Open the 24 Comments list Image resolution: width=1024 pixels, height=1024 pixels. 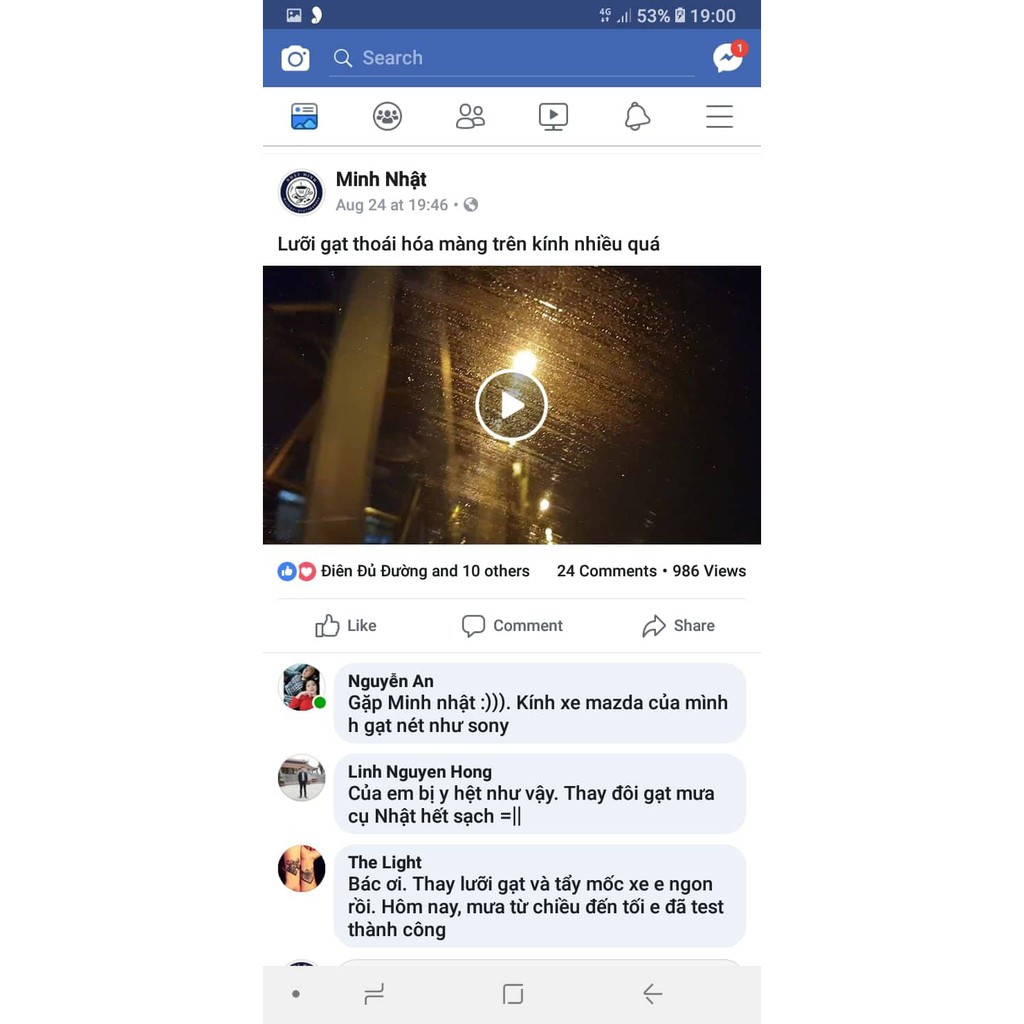[x=606, y=571]
